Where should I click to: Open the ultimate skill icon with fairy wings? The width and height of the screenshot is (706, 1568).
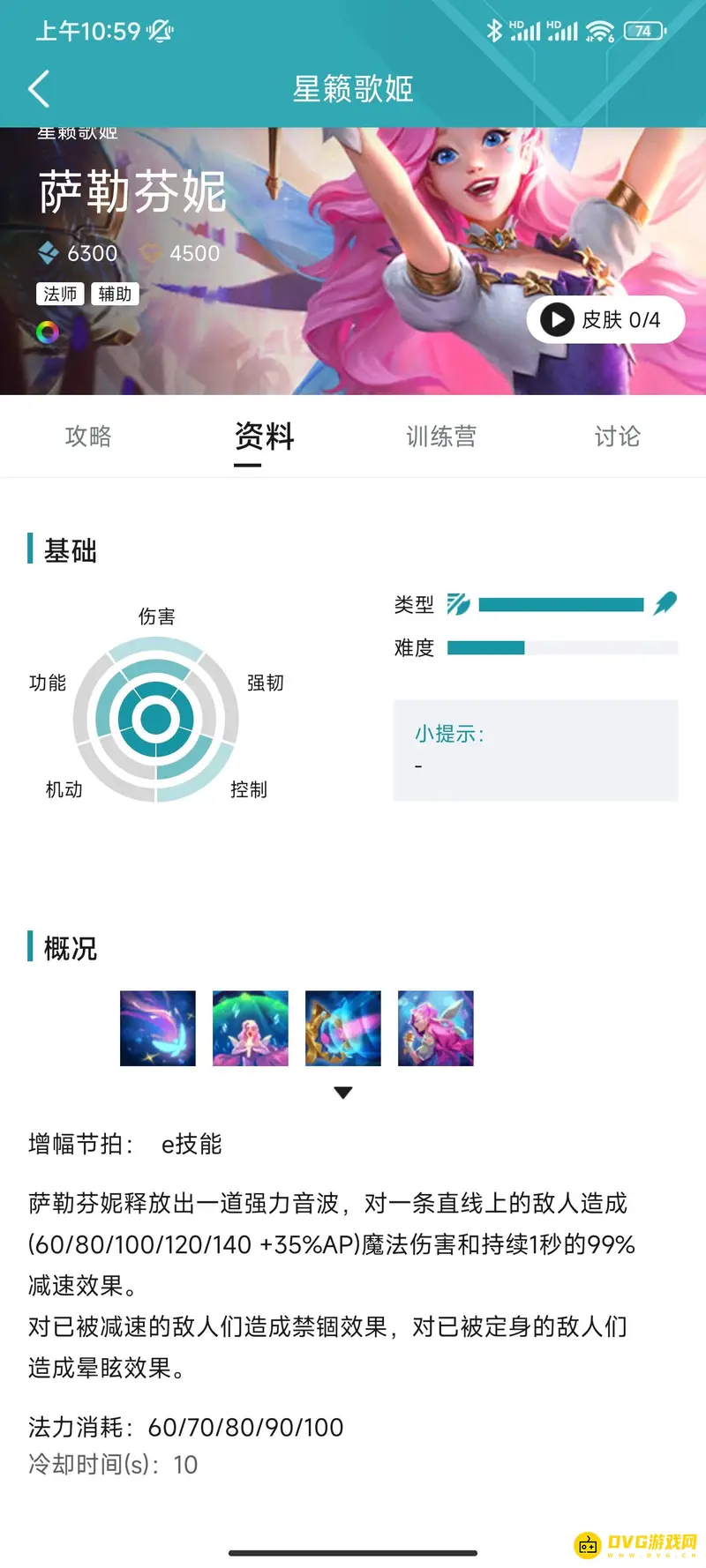point(435,1028)
